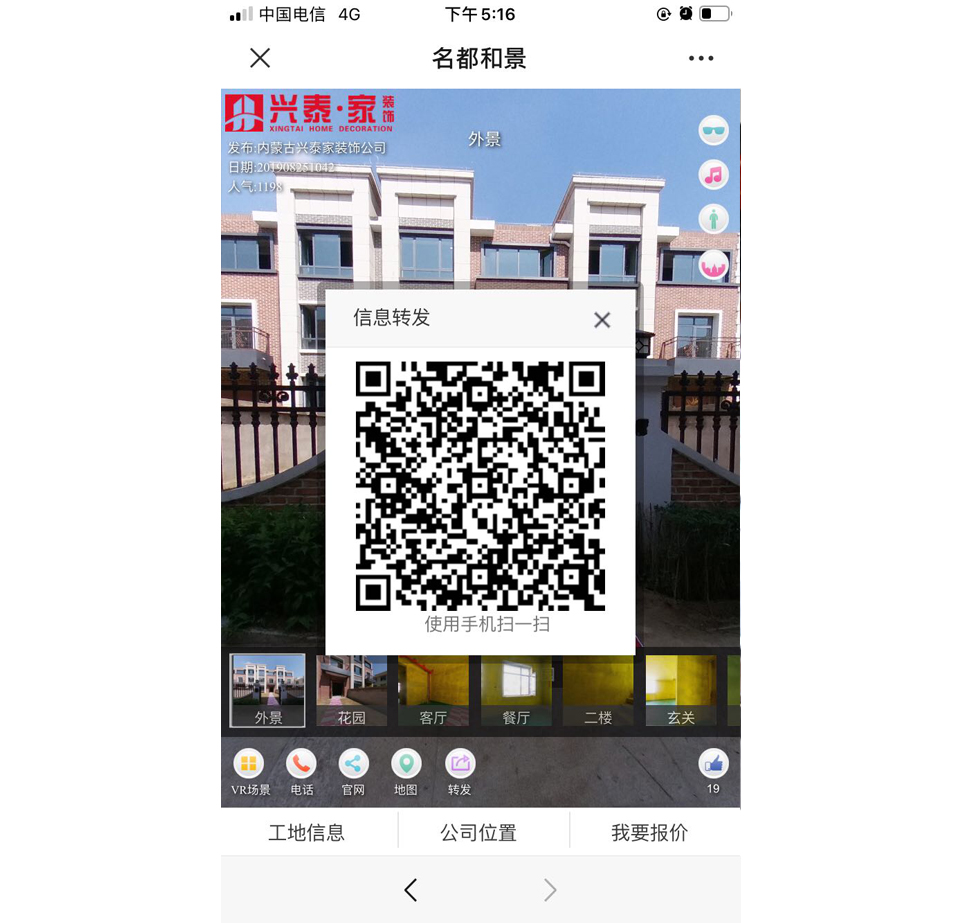The height and width of the screenshot is (923, 960).
Task: Toggle the background music icon
Action: (713, 175)
